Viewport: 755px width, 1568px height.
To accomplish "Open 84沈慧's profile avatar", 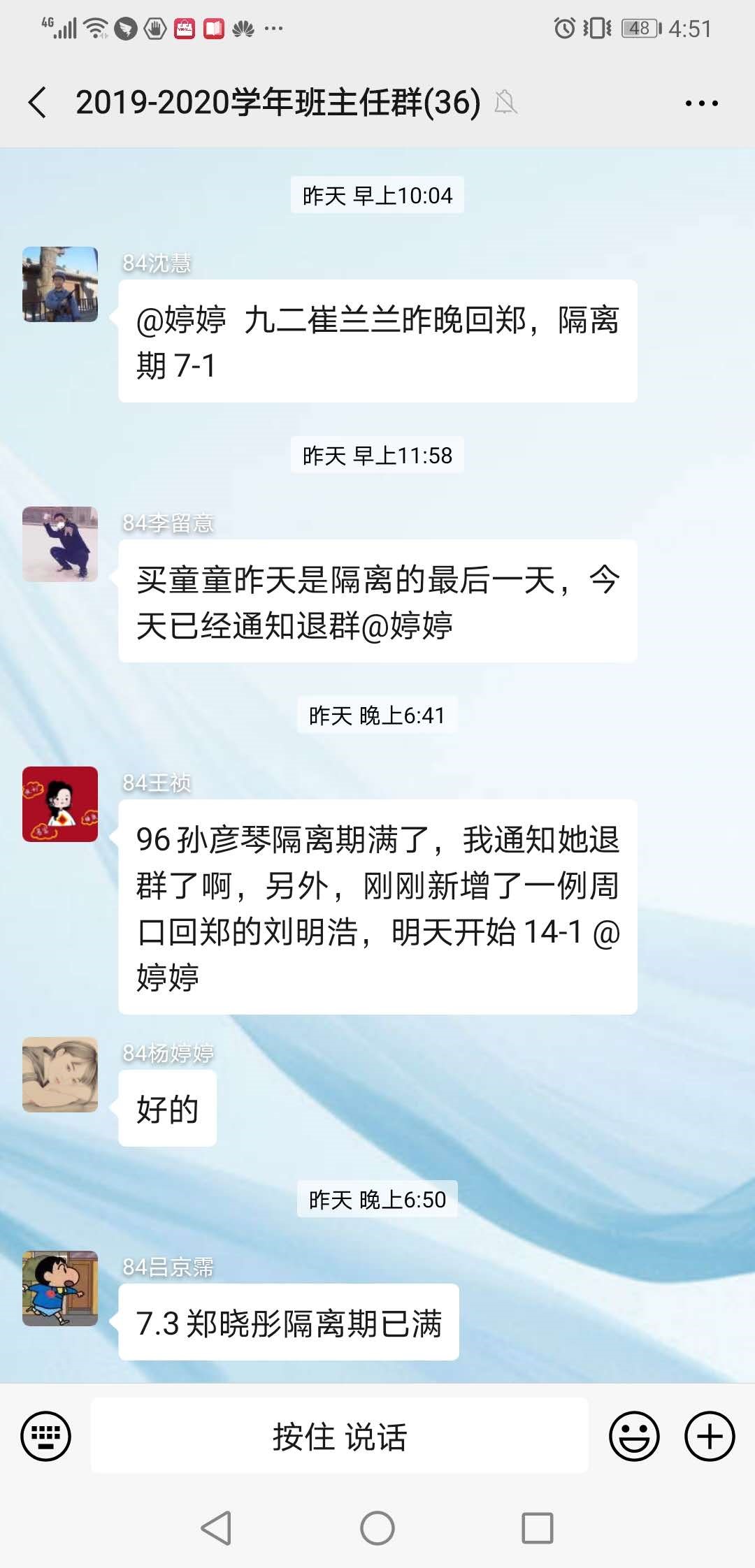I will [60, 284].
